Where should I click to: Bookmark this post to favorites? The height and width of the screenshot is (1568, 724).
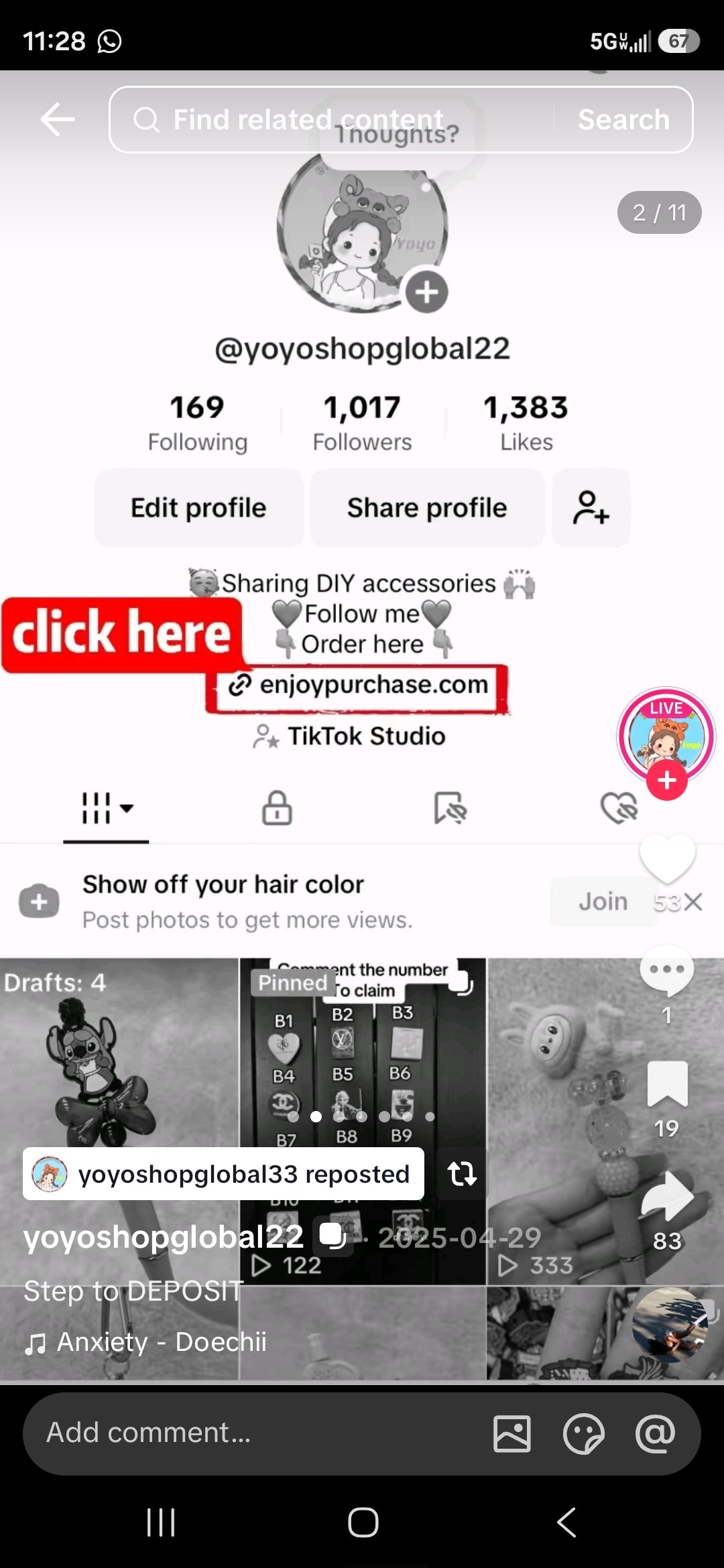coord(668,1084)
